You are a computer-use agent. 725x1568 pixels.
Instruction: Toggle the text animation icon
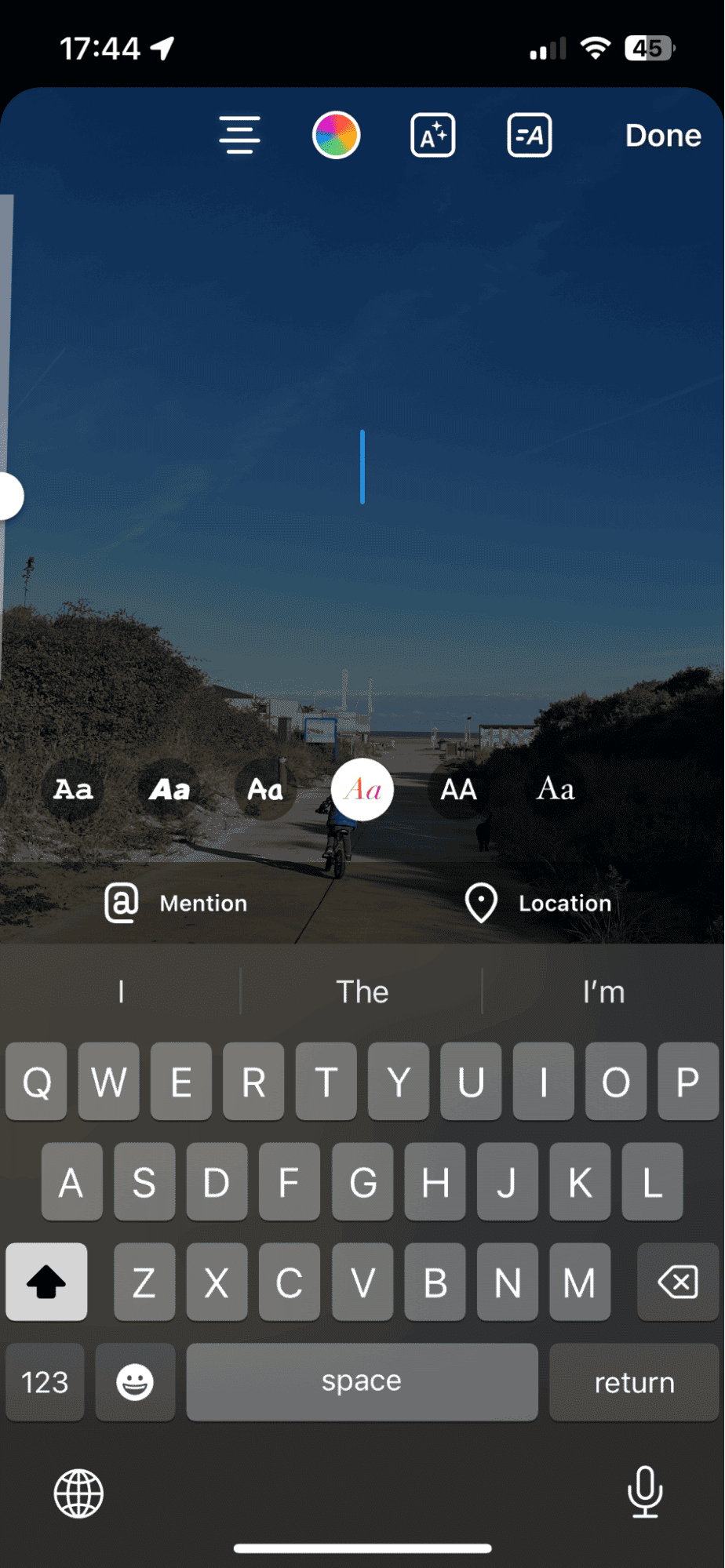(x=530, y=135)
